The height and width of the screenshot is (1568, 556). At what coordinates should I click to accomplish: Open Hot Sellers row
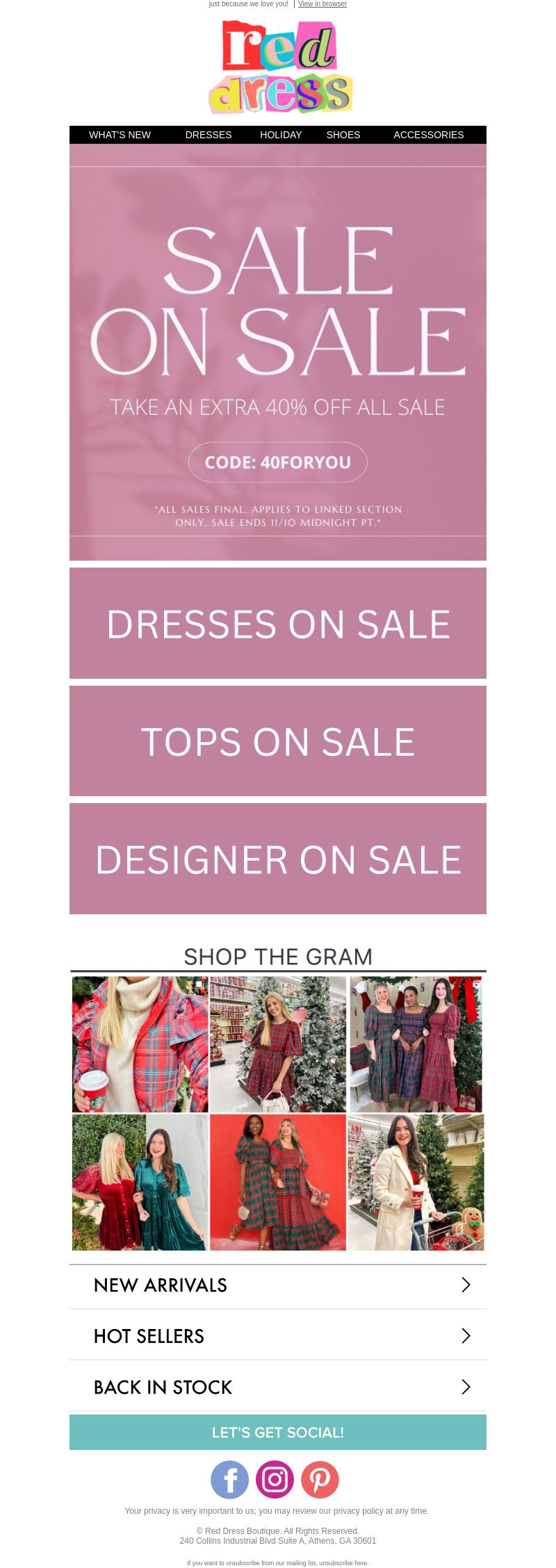coord(278,1336)
